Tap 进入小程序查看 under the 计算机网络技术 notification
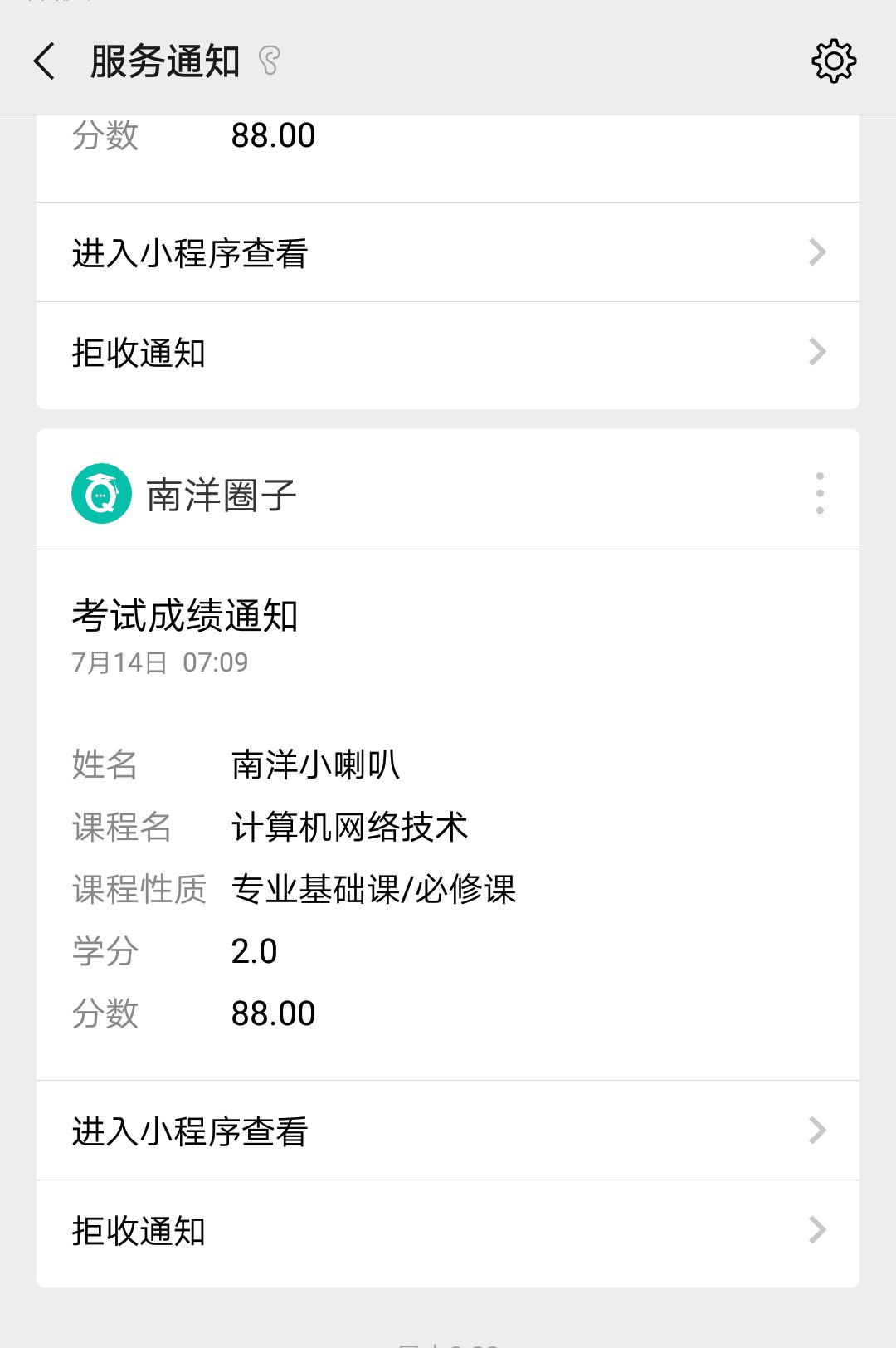Screen dimensions: 896x1348 pyautogui.click(x=448, y=1131)
